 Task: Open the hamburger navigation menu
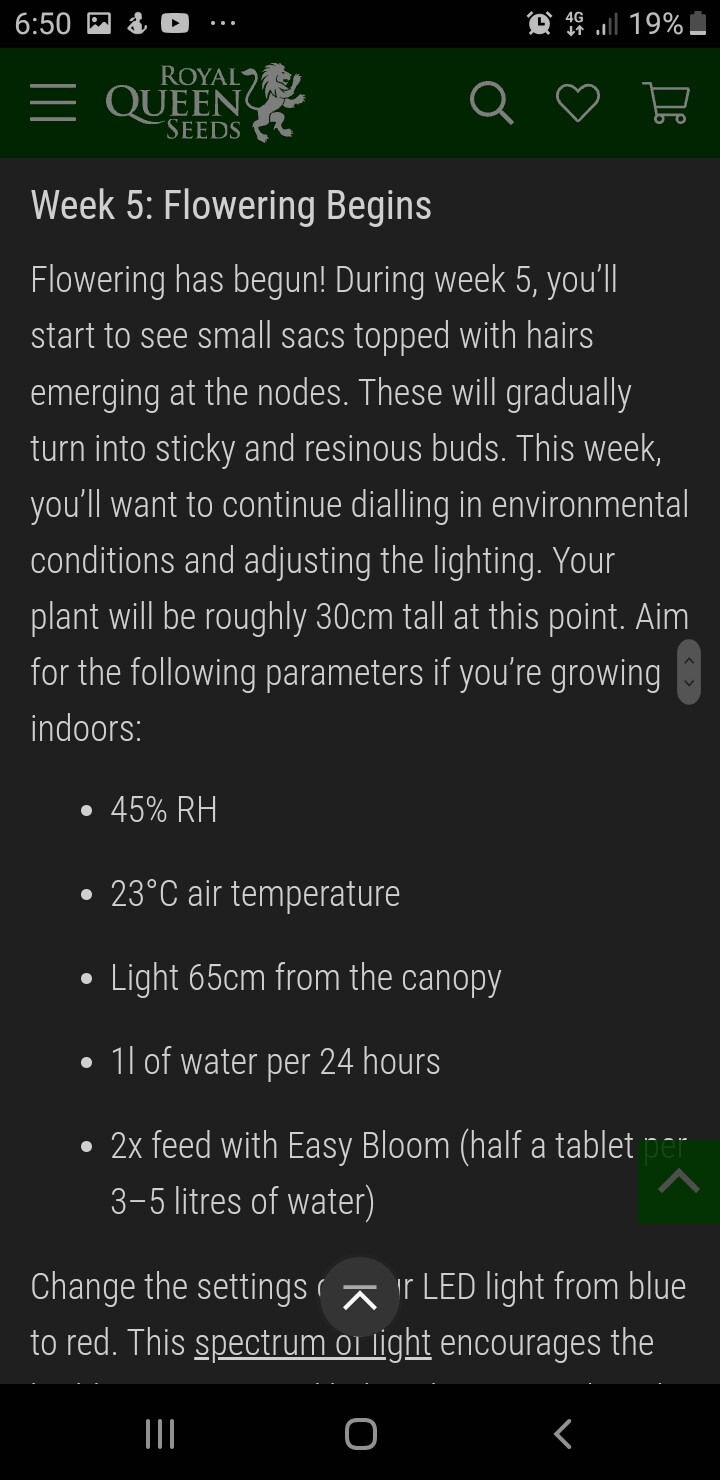(x=53, y=102)
